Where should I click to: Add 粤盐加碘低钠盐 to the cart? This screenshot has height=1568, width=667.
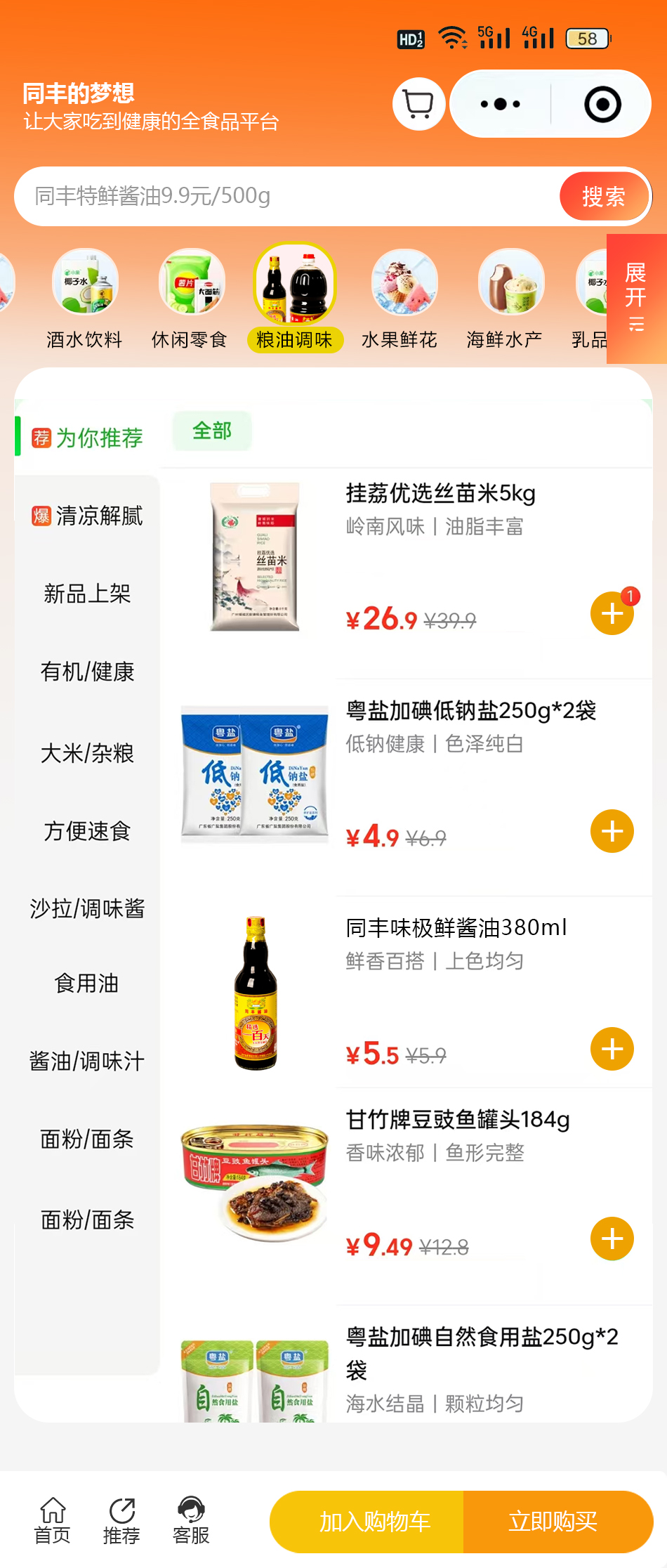pyautogui.click(x=612, y=832)
